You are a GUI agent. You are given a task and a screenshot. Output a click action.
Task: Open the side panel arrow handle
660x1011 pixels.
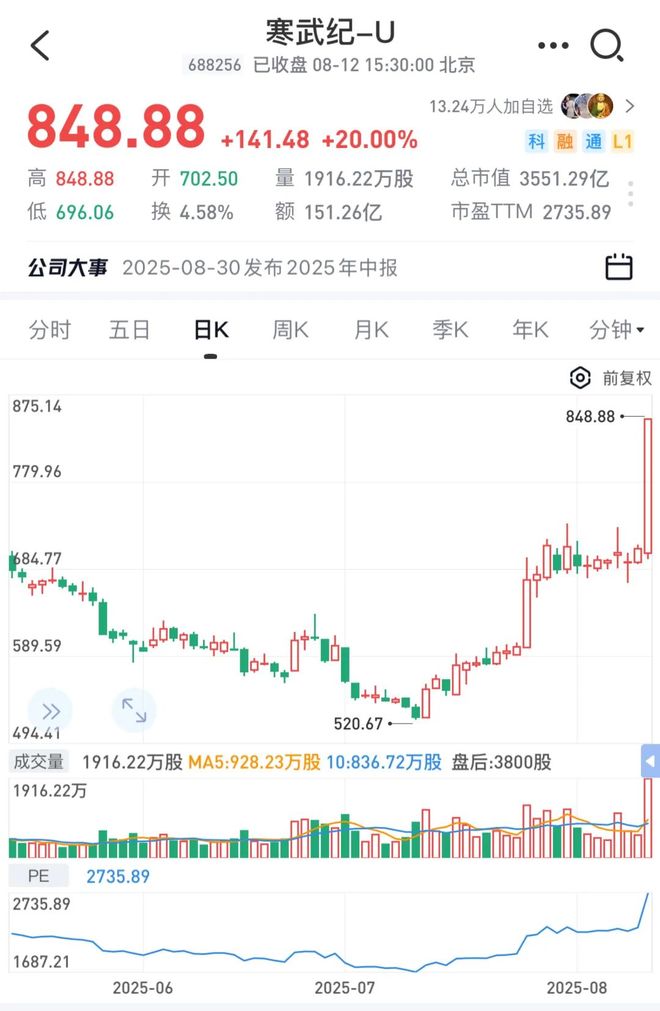pyautogui.click(x=650, y=762)
